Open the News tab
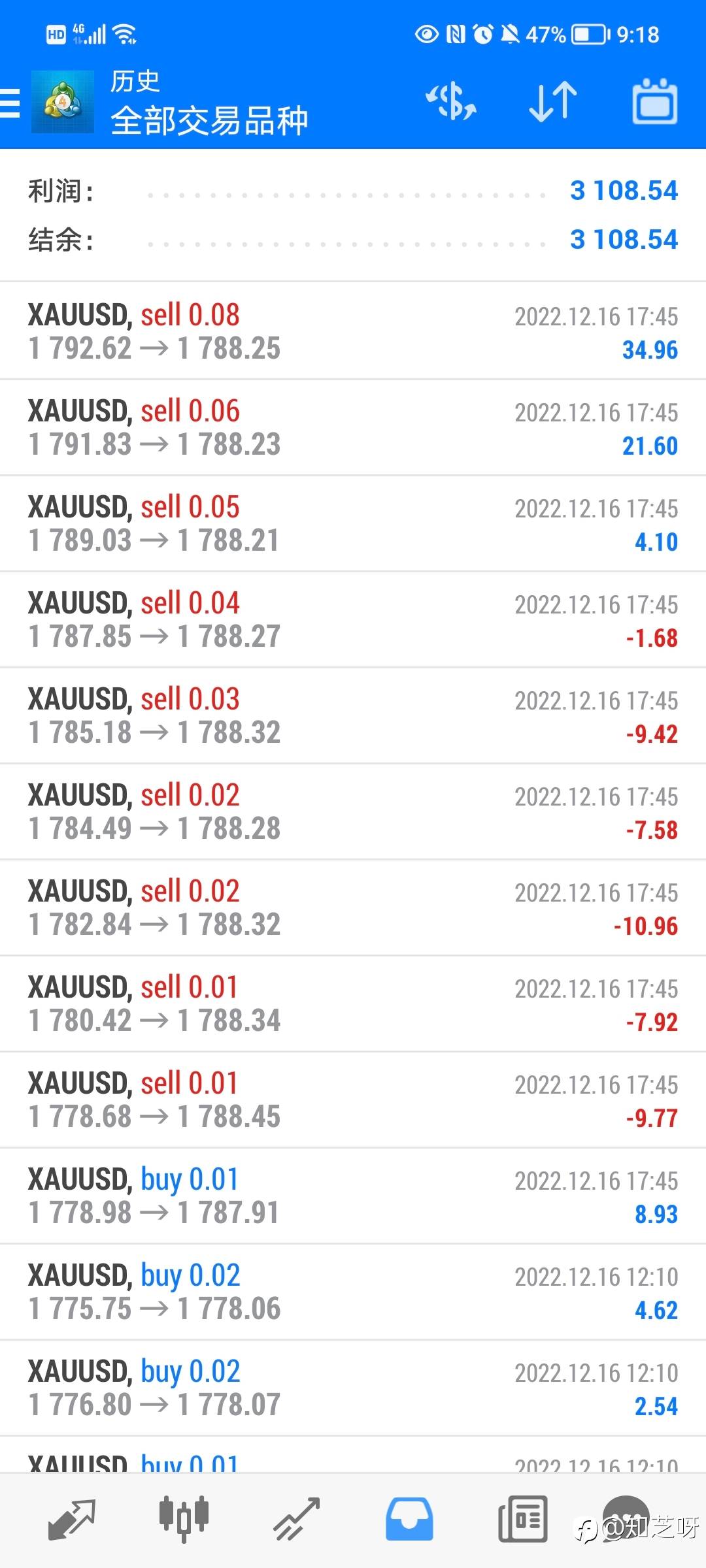706x1568 pixels. point(522,1518)
